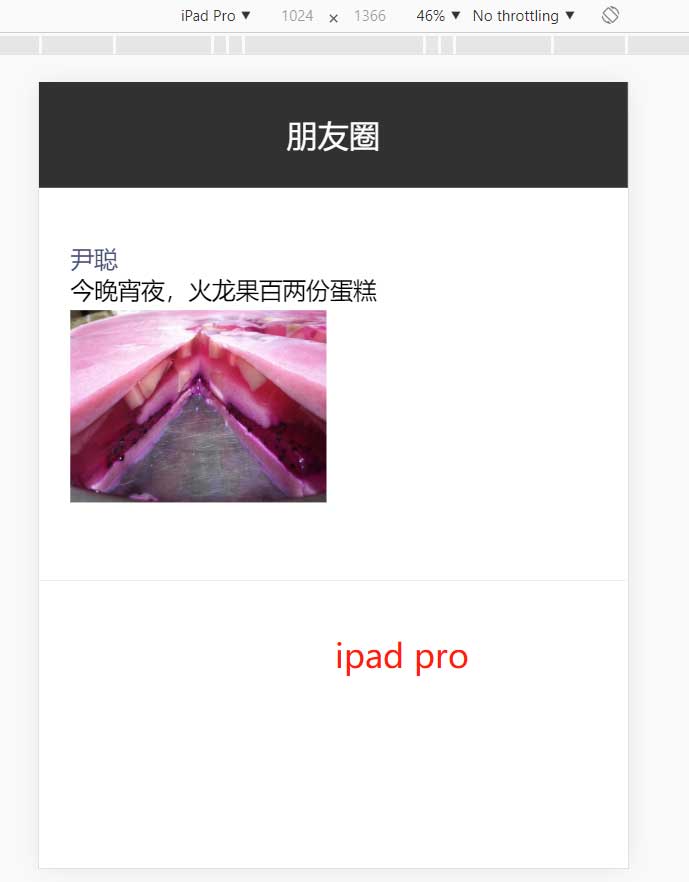View the dragon fruit cake photo
Image resolution: width=689 pixels, height=882 pixels.
coord(198,406)
